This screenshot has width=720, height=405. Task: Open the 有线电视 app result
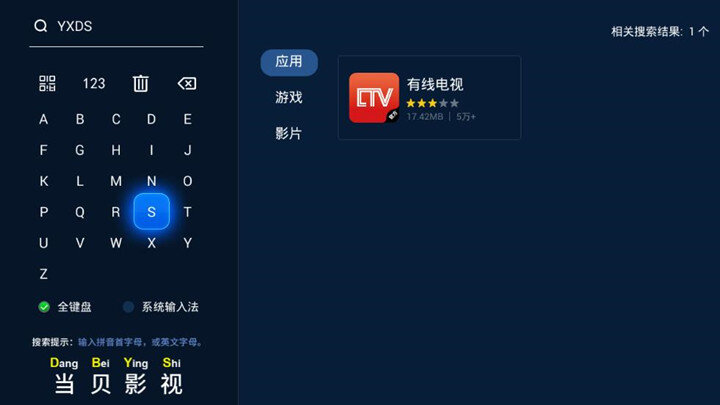(x=429, y=98)
